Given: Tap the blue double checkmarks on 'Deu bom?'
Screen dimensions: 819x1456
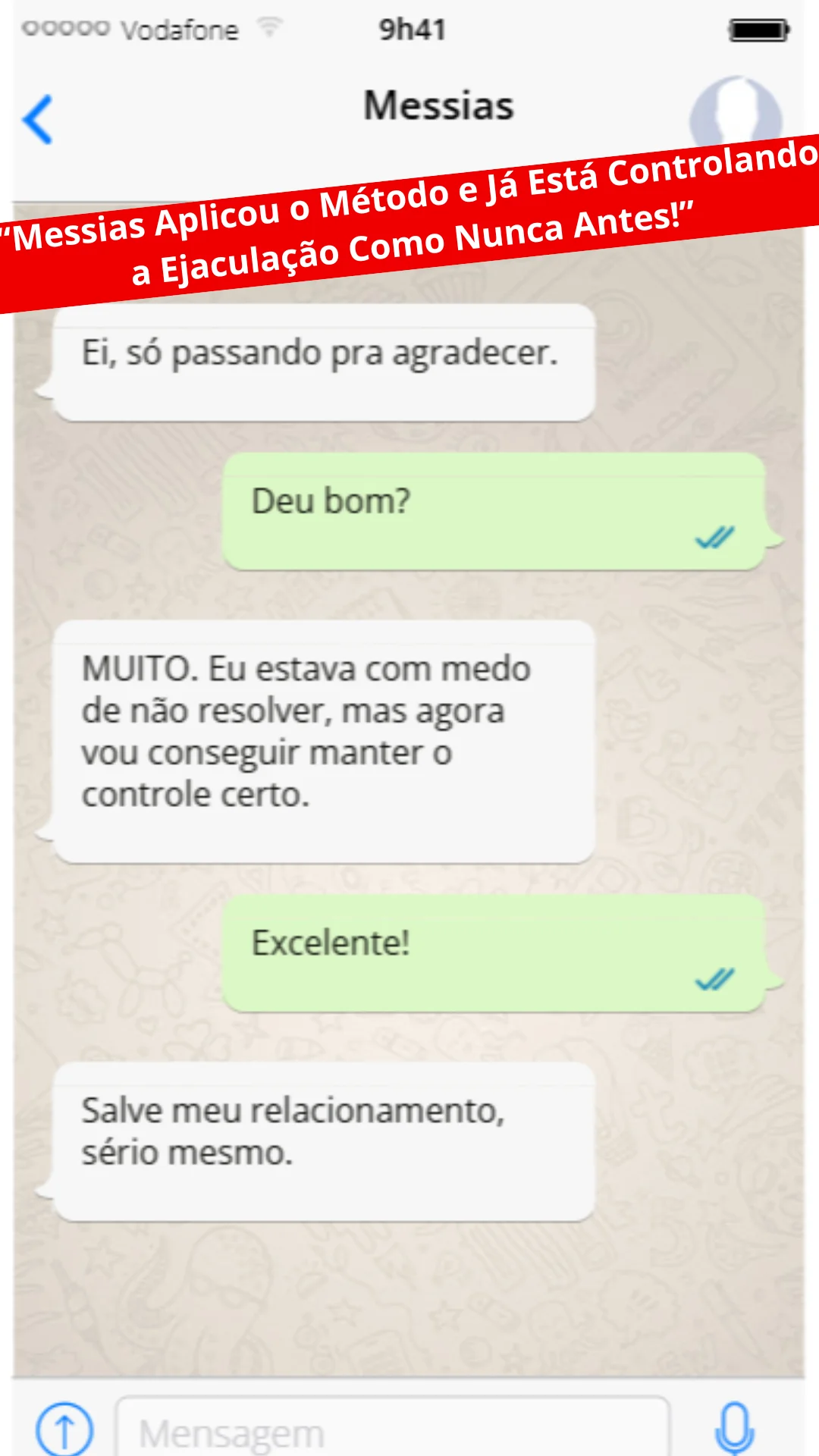Looking at the screenshot, I should point(714,536).
